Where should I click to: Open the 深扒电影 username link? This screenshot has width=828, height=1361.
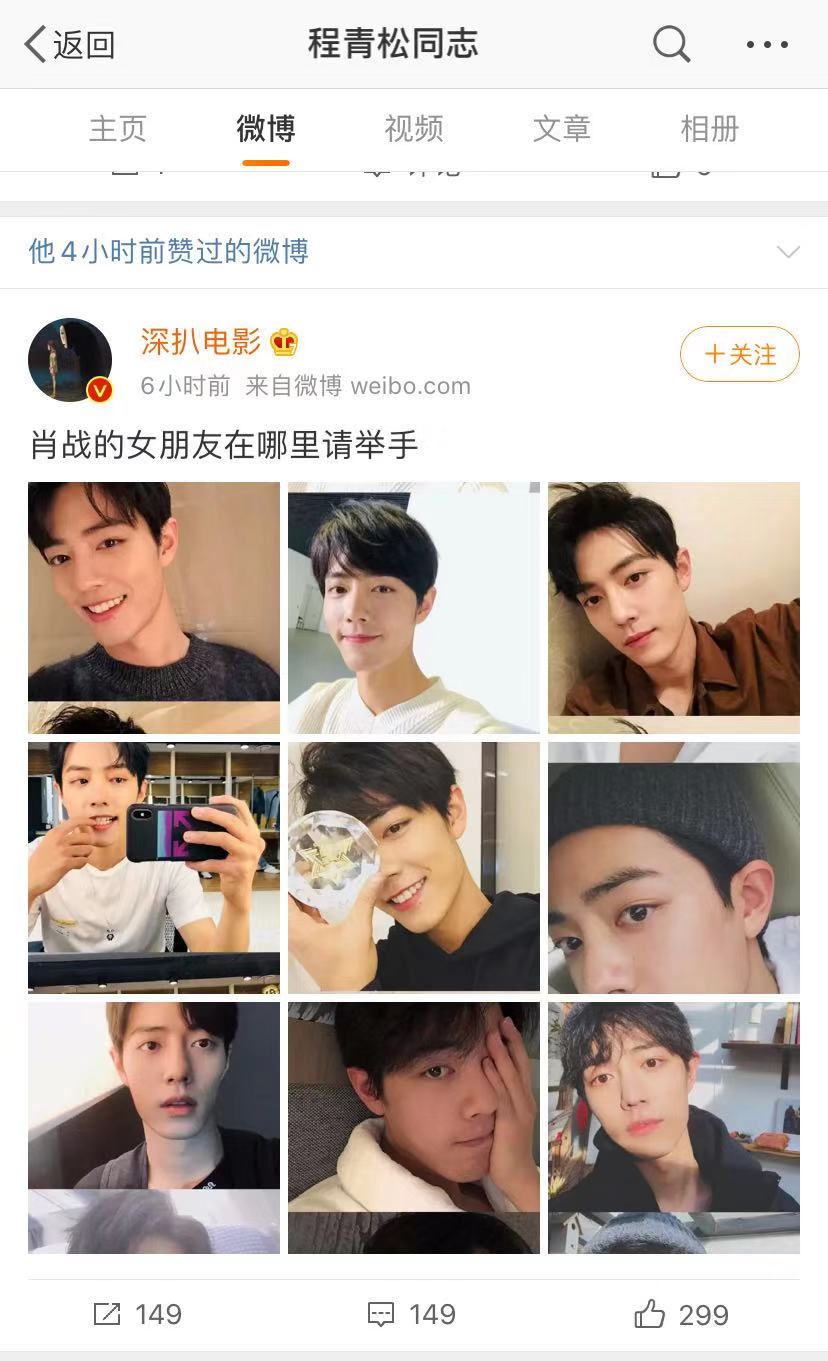pyautogui.click(x=201, y=342)
